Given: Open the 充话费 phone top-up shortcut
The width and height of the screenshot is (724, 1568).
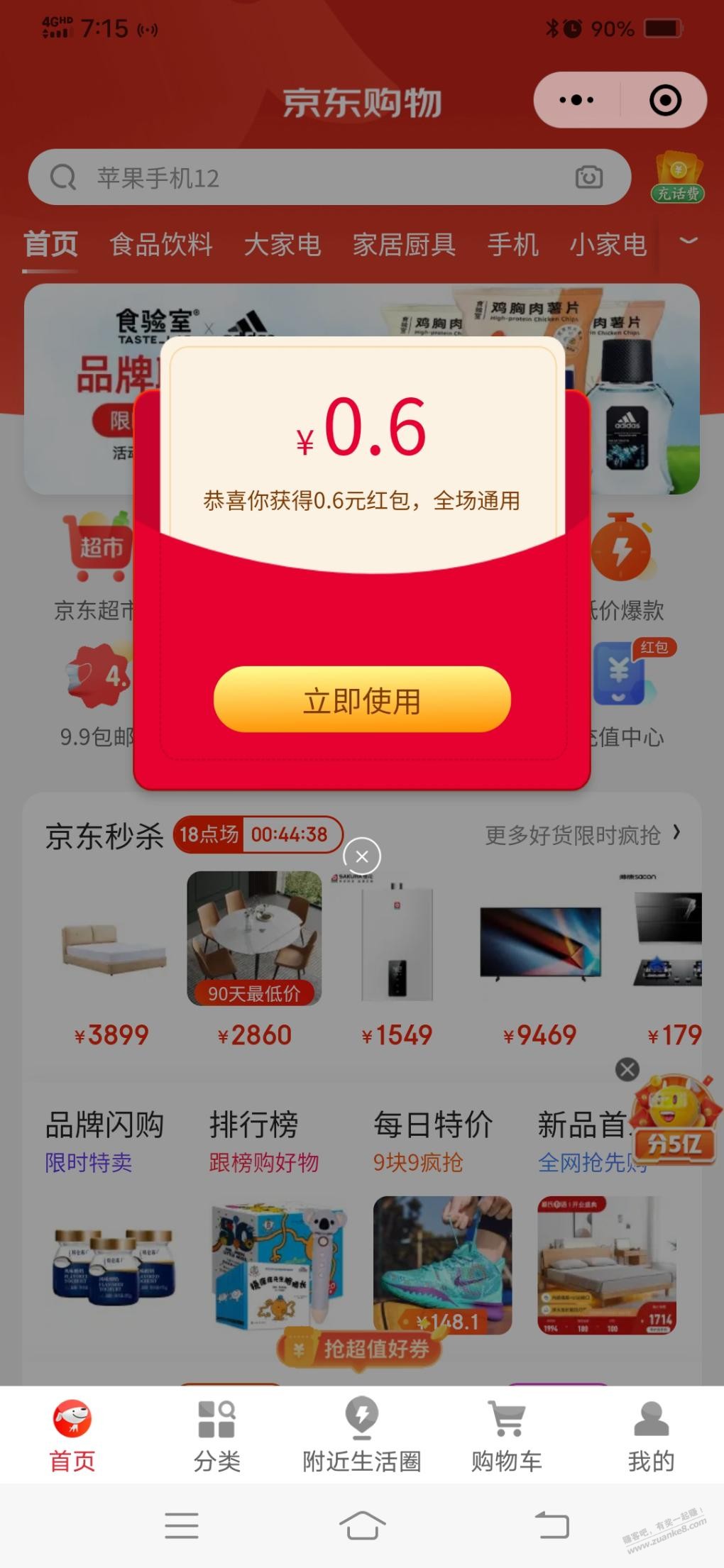Looking at the screenshot, I should click(x=678, y=180).
